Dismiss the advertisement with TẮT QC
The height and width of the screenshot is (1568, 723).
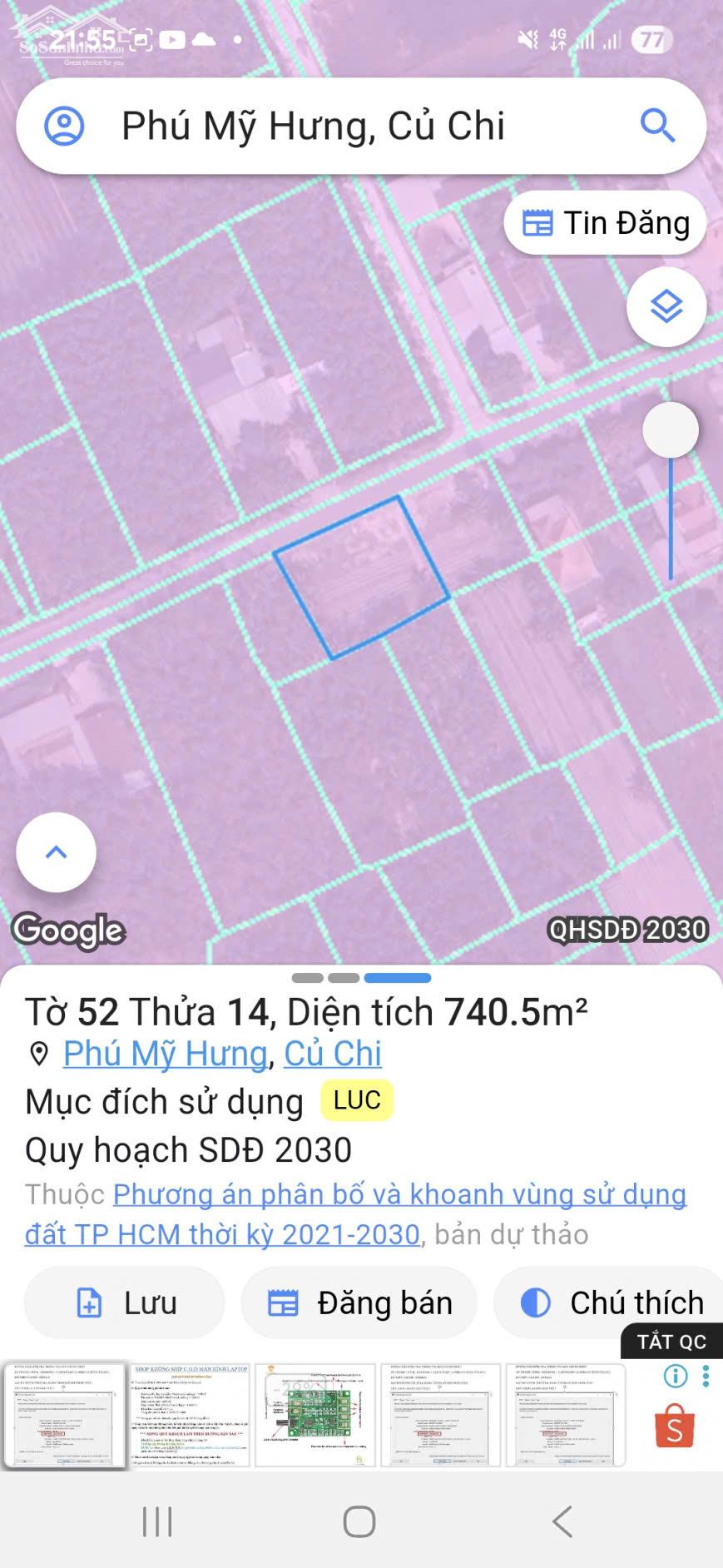671,1341
